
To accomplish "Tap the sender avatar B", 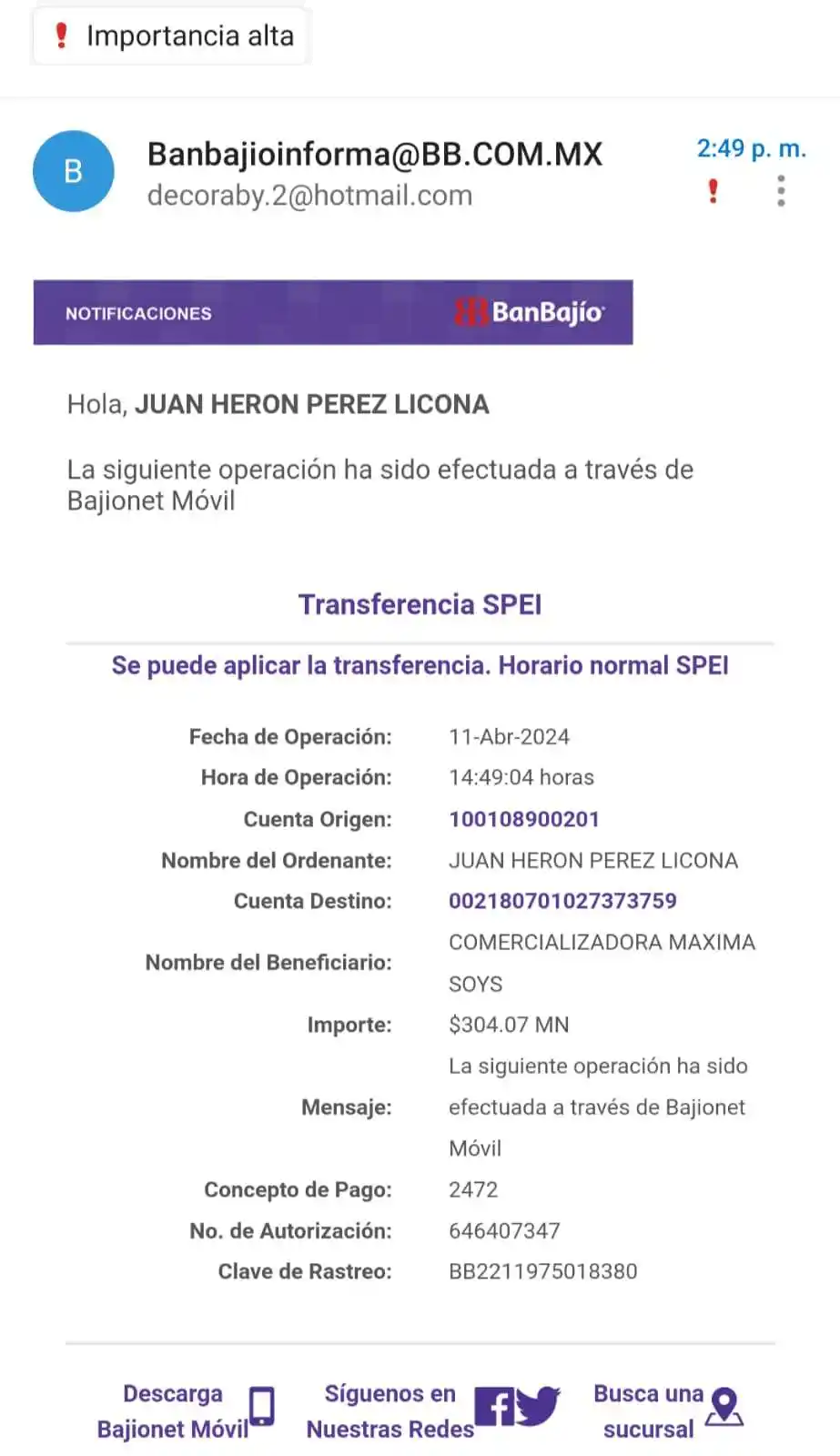I will click(73, 171).
